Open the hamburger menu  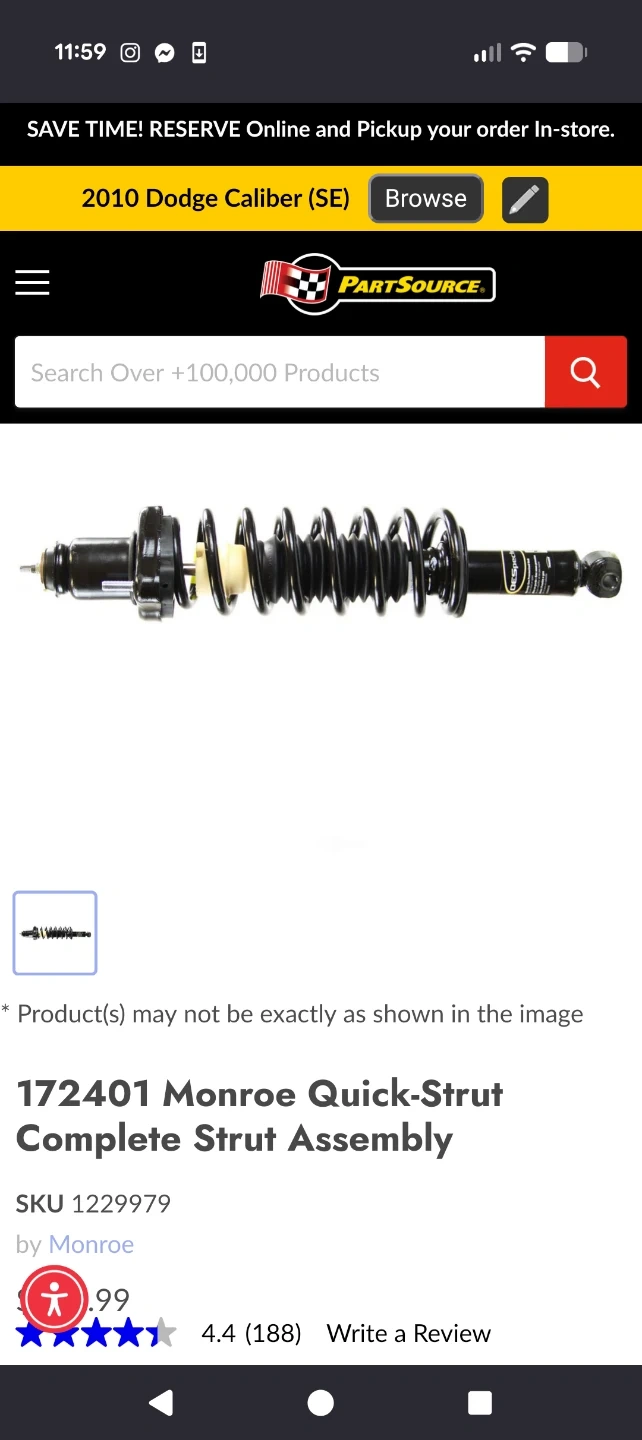click(x=32, y=283)
